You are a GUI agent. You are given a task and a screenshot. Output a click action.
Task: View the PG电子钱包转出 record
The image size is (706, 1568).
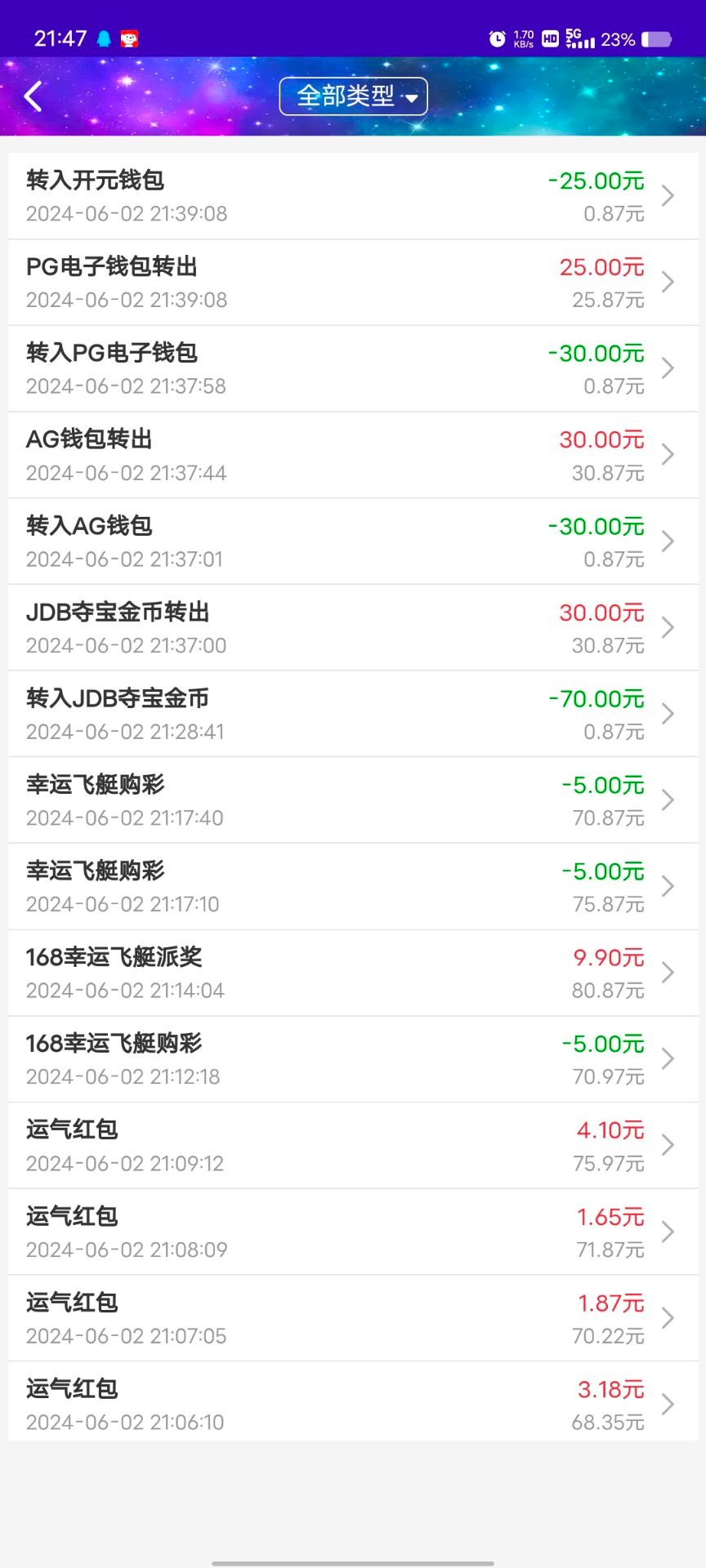[x=353, y=283]
